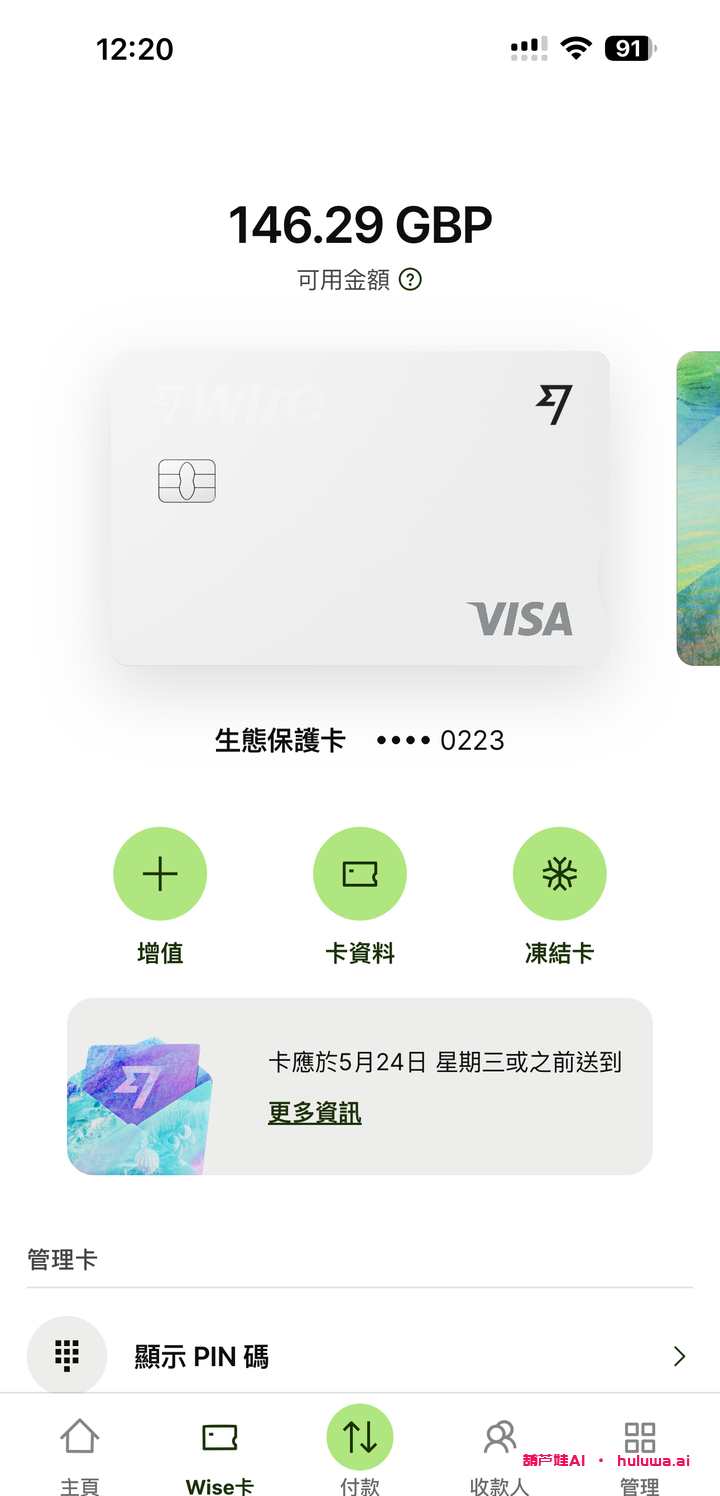Image resolution: width=720 pixels, height=1496 pixels.
Task: Tap the PIN keypad icon beside 顯示 PIN 碼
Action: pyautogui.click(x=67, y=1355)
